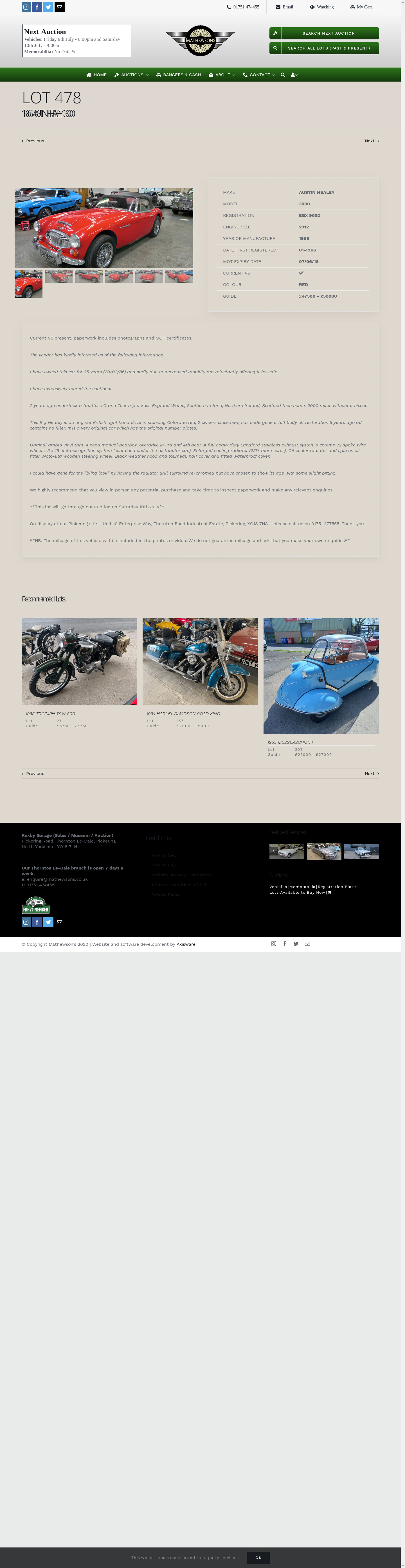Tap Search Next Auction button
This screenshot has width=405, height=1568.
point(324,33)
